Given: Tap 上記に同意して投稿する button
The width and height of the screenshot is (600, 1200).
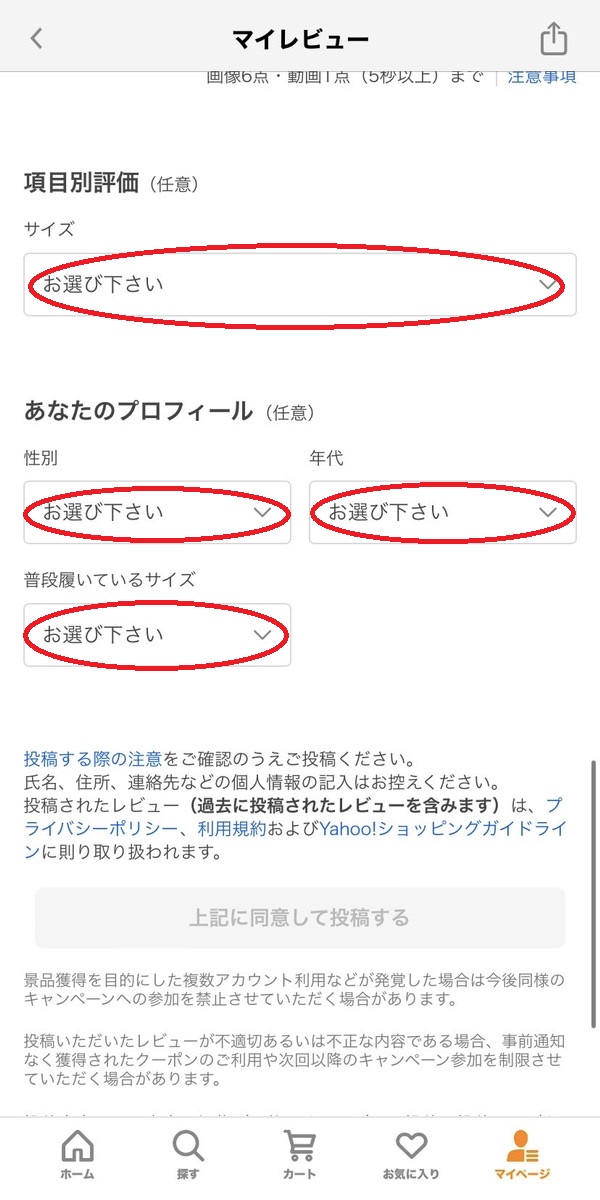Looking at the screenshot, I should 300,918.
